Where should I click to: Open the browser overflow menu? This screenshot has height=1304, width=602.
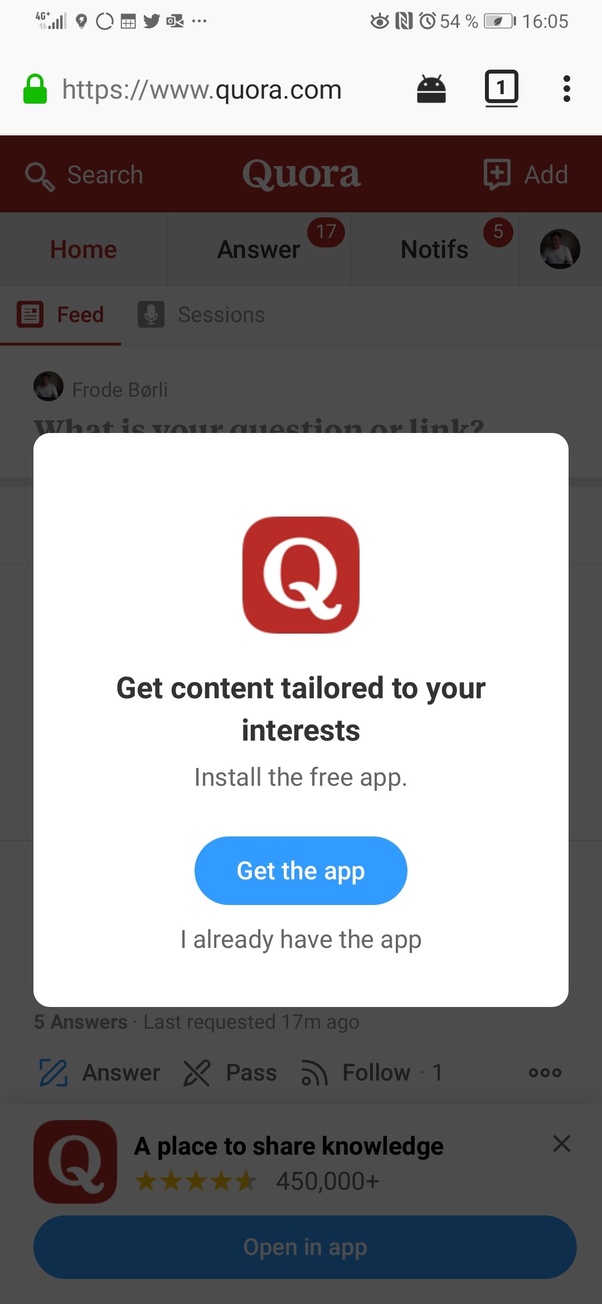point(566,90)
